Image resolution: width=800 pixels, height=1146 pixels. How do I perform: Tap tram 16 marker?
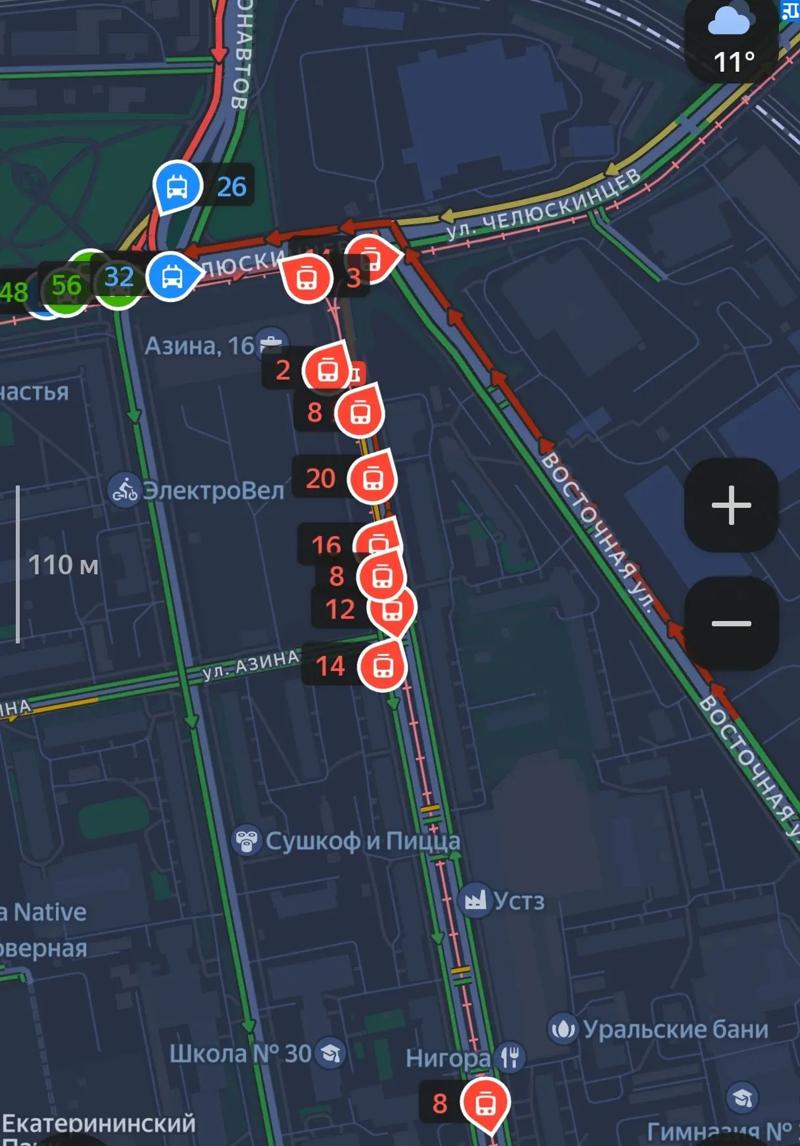pos(377,544)
